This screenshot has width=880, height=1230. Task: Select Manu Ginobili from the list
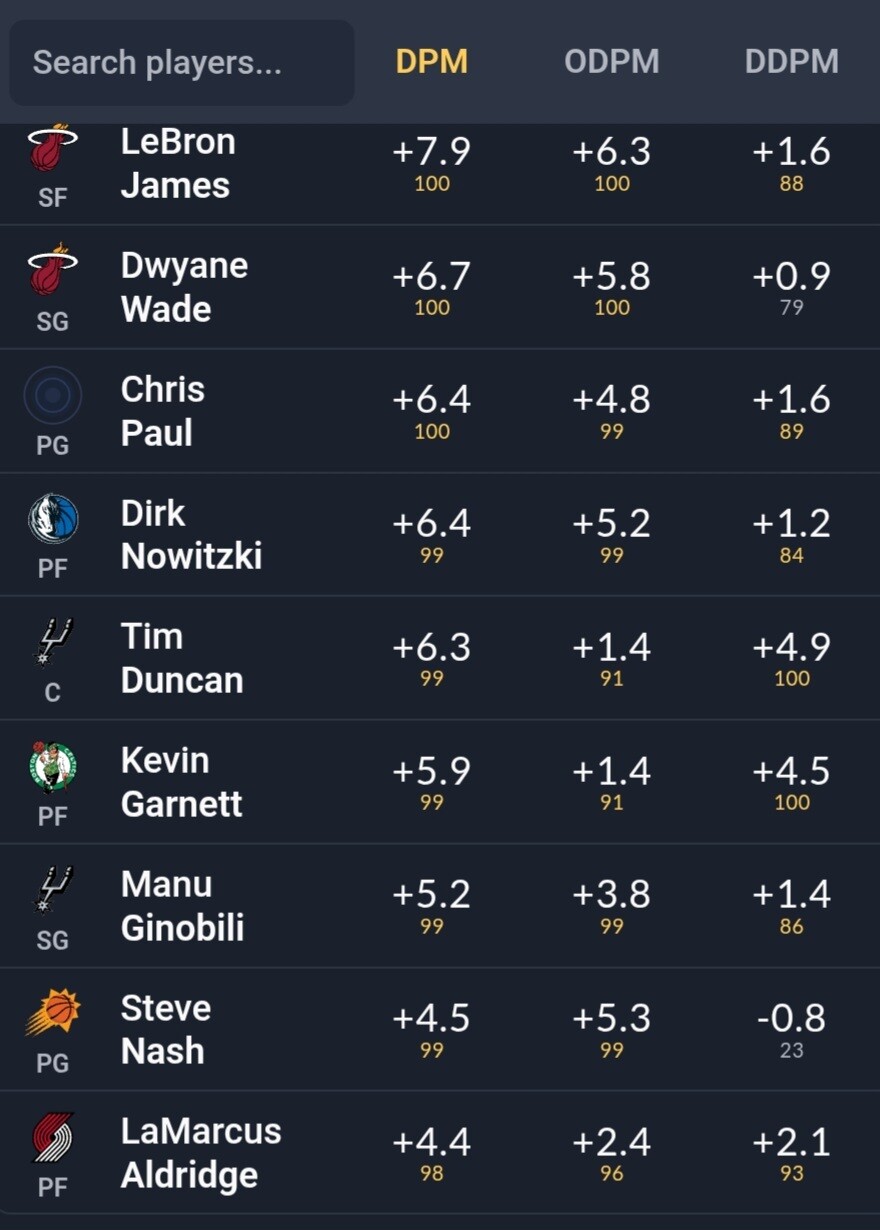click(440, 906)
